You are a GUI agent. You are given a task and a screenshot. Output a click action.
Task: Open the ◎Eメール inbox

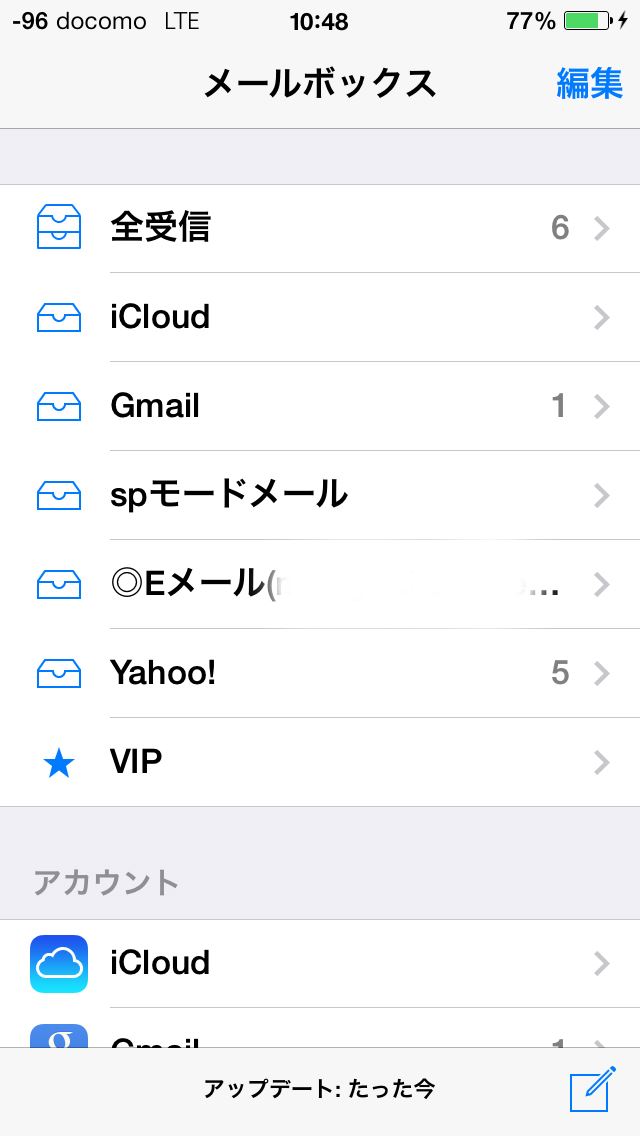pyautogui.click(x=320, y=585)
